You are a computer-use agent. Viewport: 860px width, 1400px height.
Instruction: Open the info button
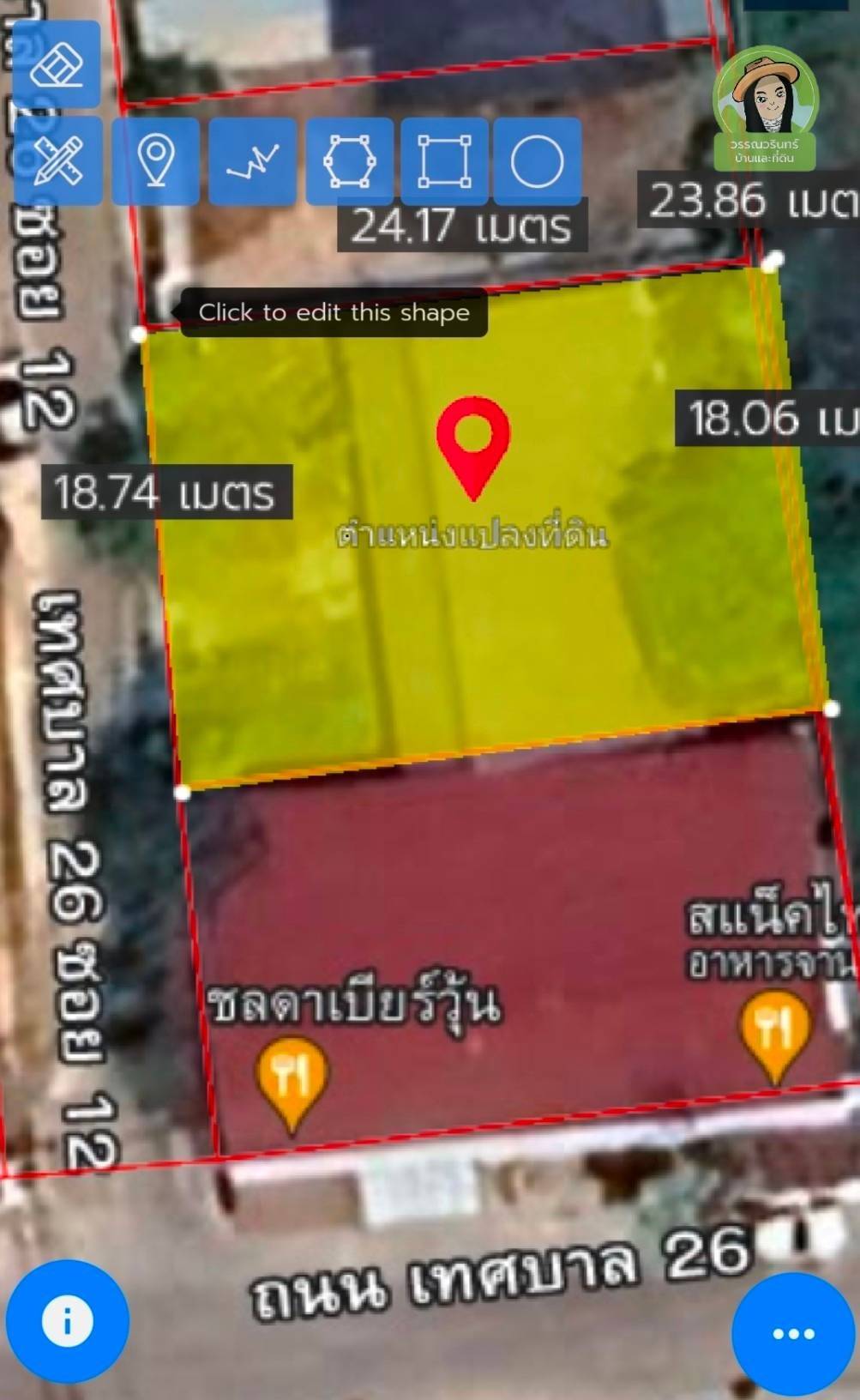pos(68,1321)
